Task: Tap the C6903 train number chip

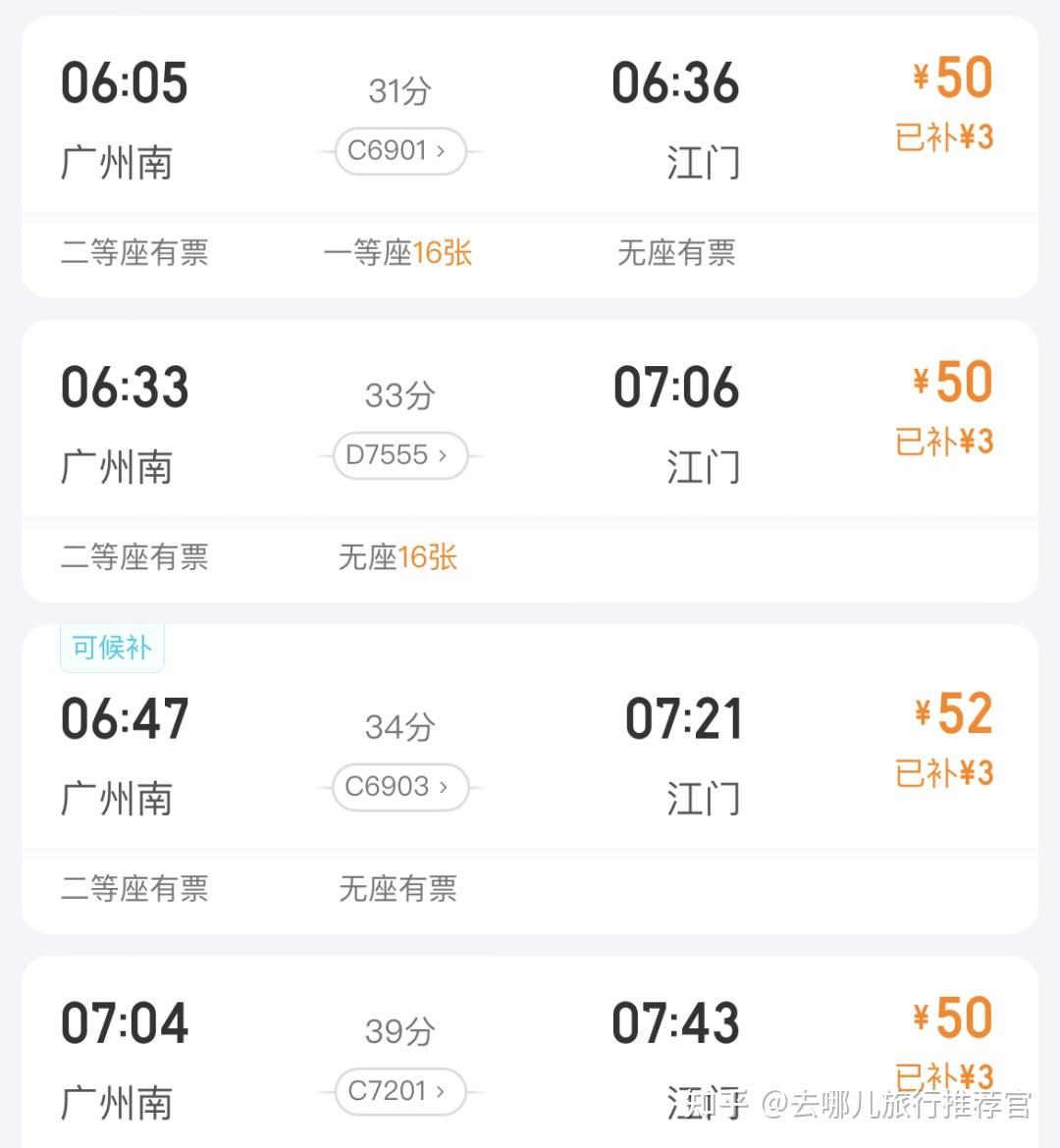Action: [x=398, y=787]
